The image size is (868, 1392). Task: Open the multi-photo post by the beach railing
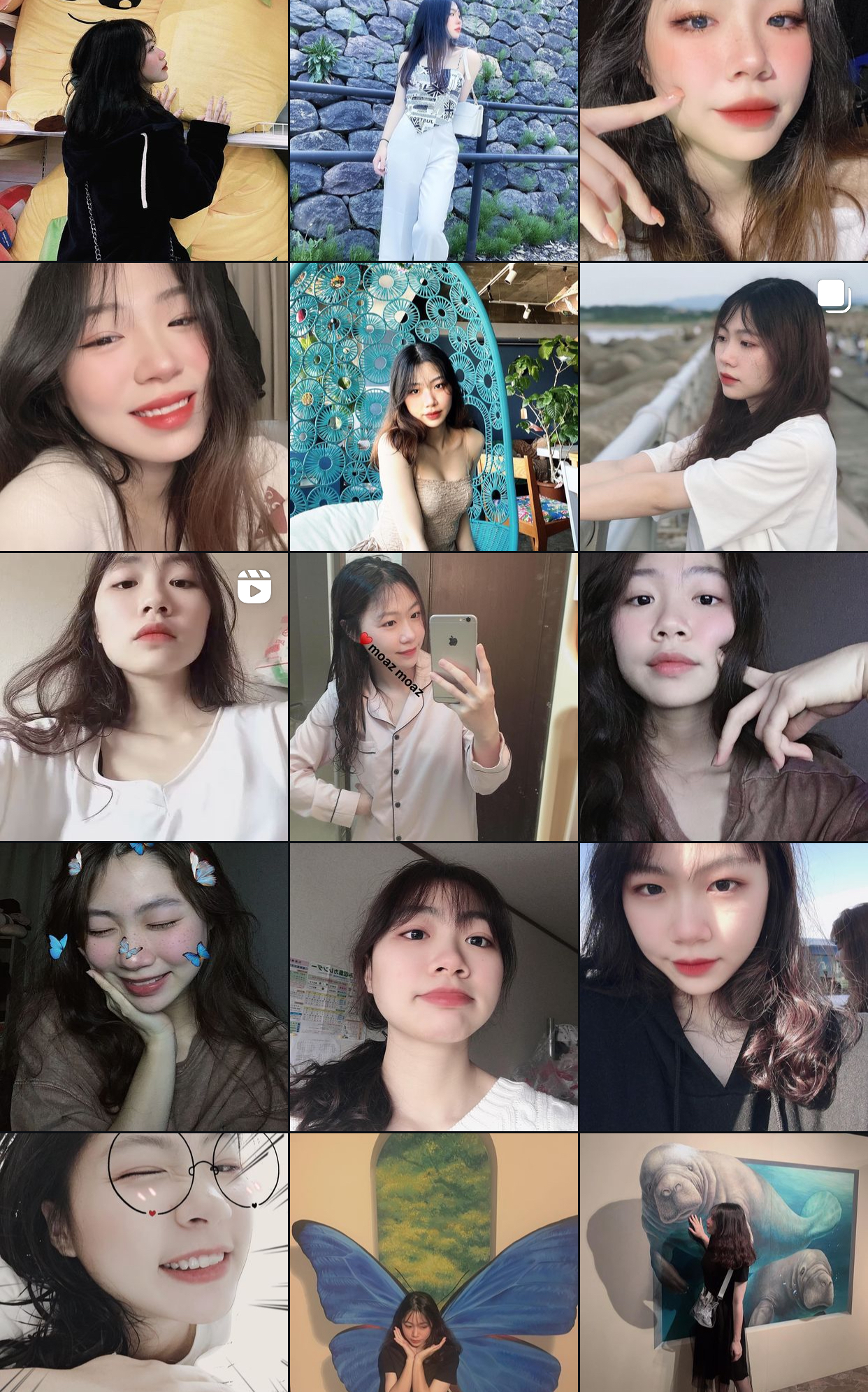point(723,407)
